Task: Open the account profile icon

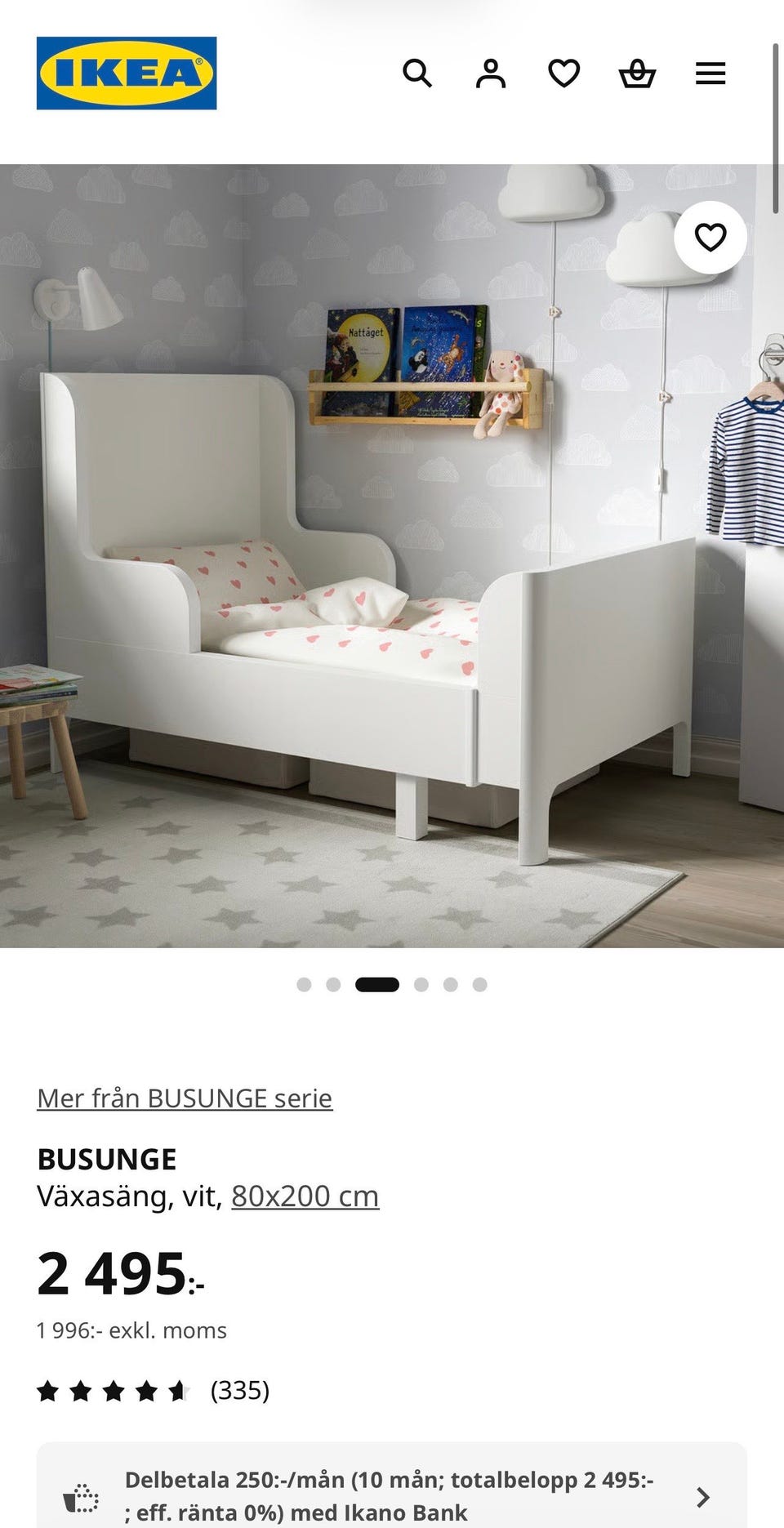Action: coord(491,74)
